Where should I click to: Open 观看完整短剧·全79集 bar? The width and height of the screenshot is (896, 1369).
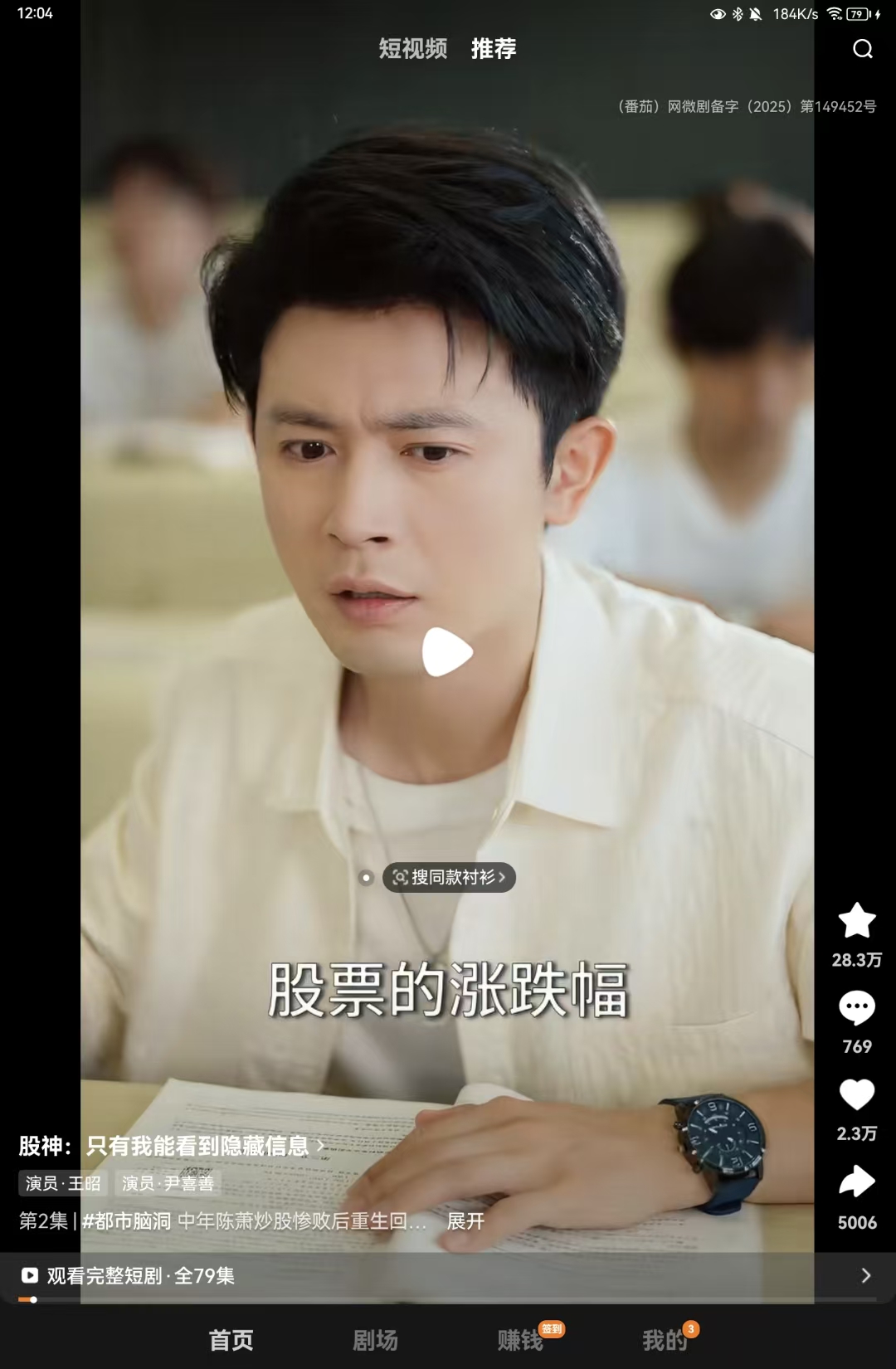(448, 1275)
